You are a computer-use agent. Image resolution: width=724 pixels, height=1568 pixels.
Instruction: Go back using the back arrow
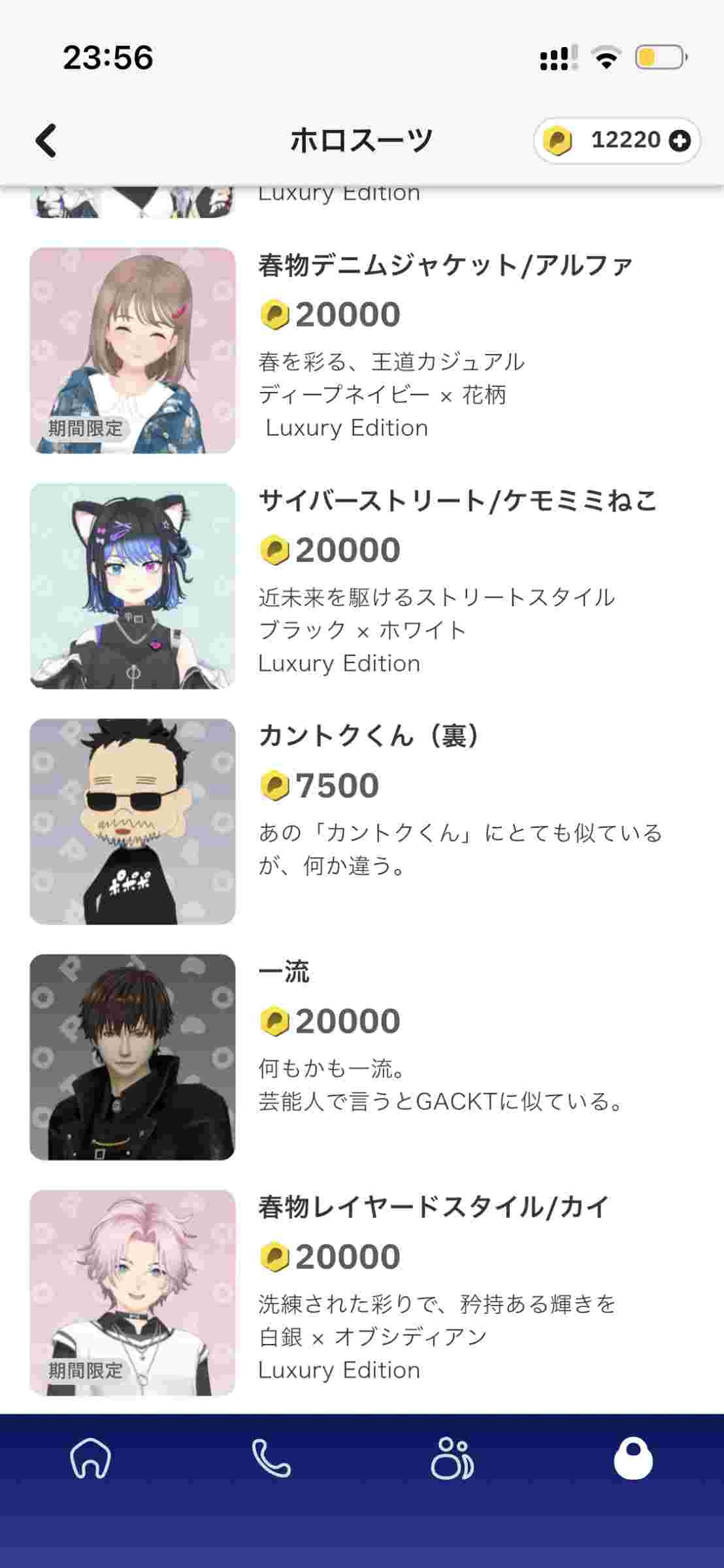pyautogui.click(x=46, y=140)
